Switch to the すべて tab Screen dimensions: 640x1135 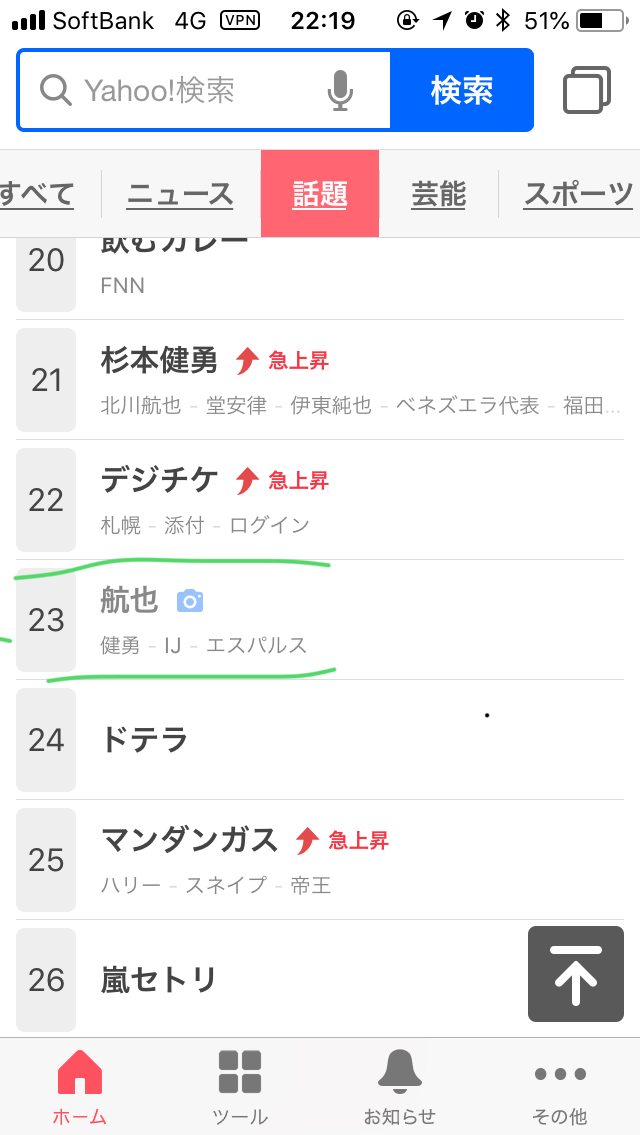pos(38,194)
